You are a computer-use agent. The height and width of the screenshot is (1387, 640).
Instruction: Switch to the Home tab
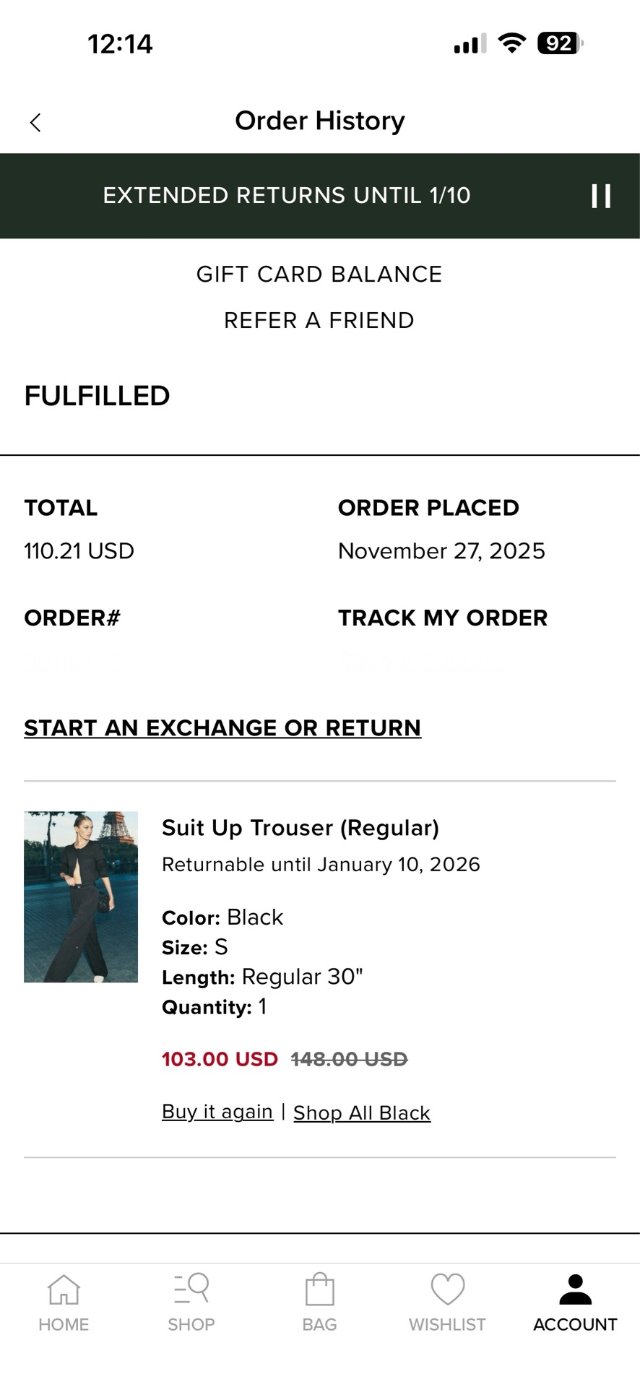63,1303
